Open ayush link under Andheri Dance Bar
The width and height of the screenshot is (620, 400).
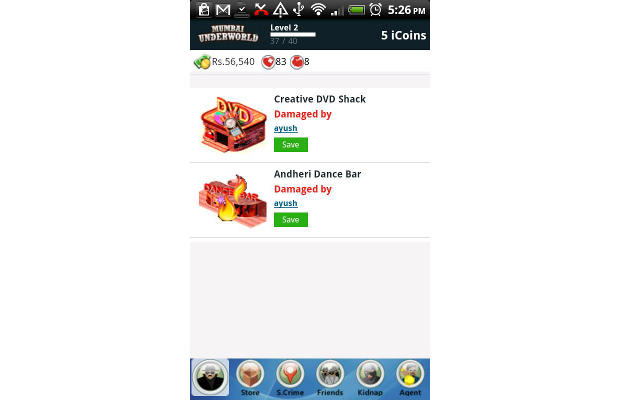pos(286,204)
